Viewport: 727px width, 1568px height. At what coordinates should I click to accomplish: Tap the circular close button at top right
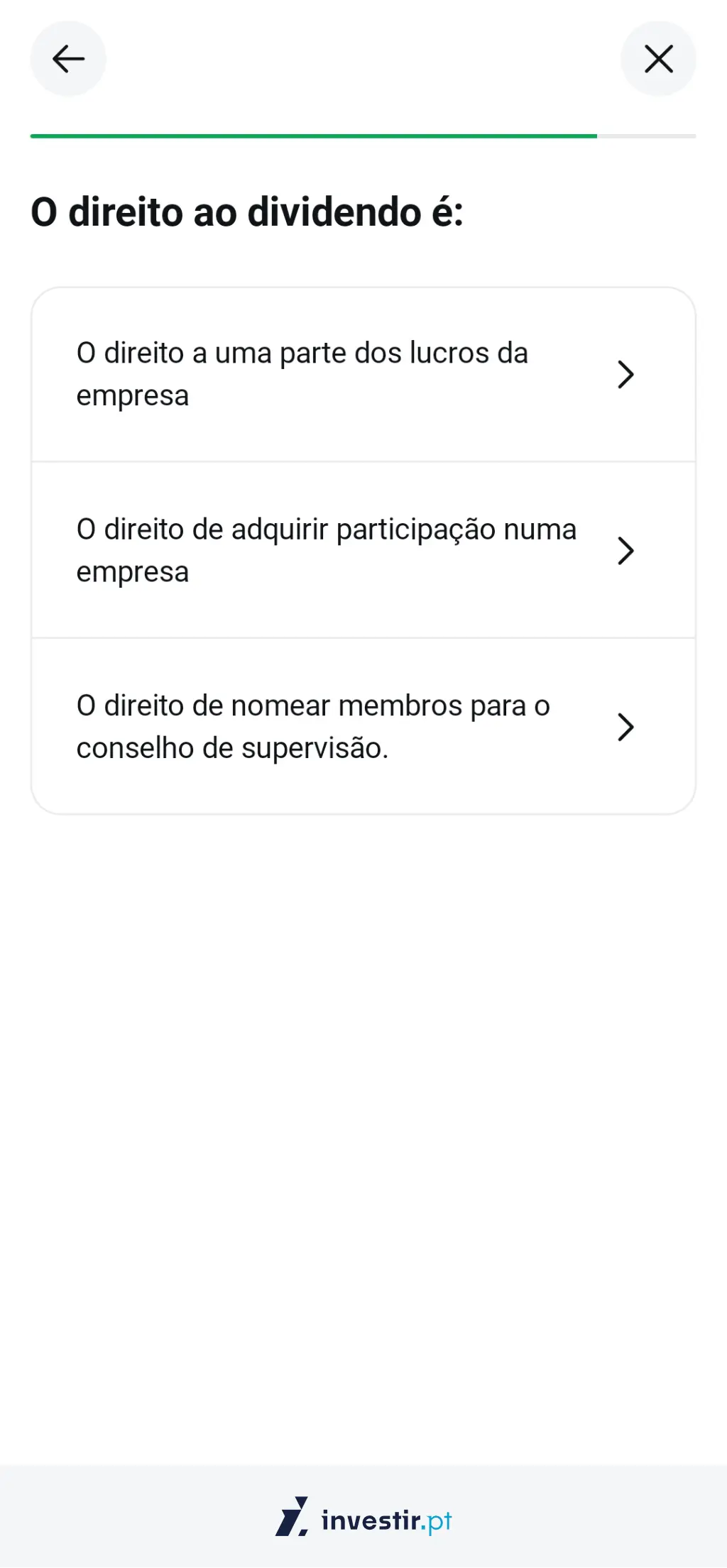point(658,58)
